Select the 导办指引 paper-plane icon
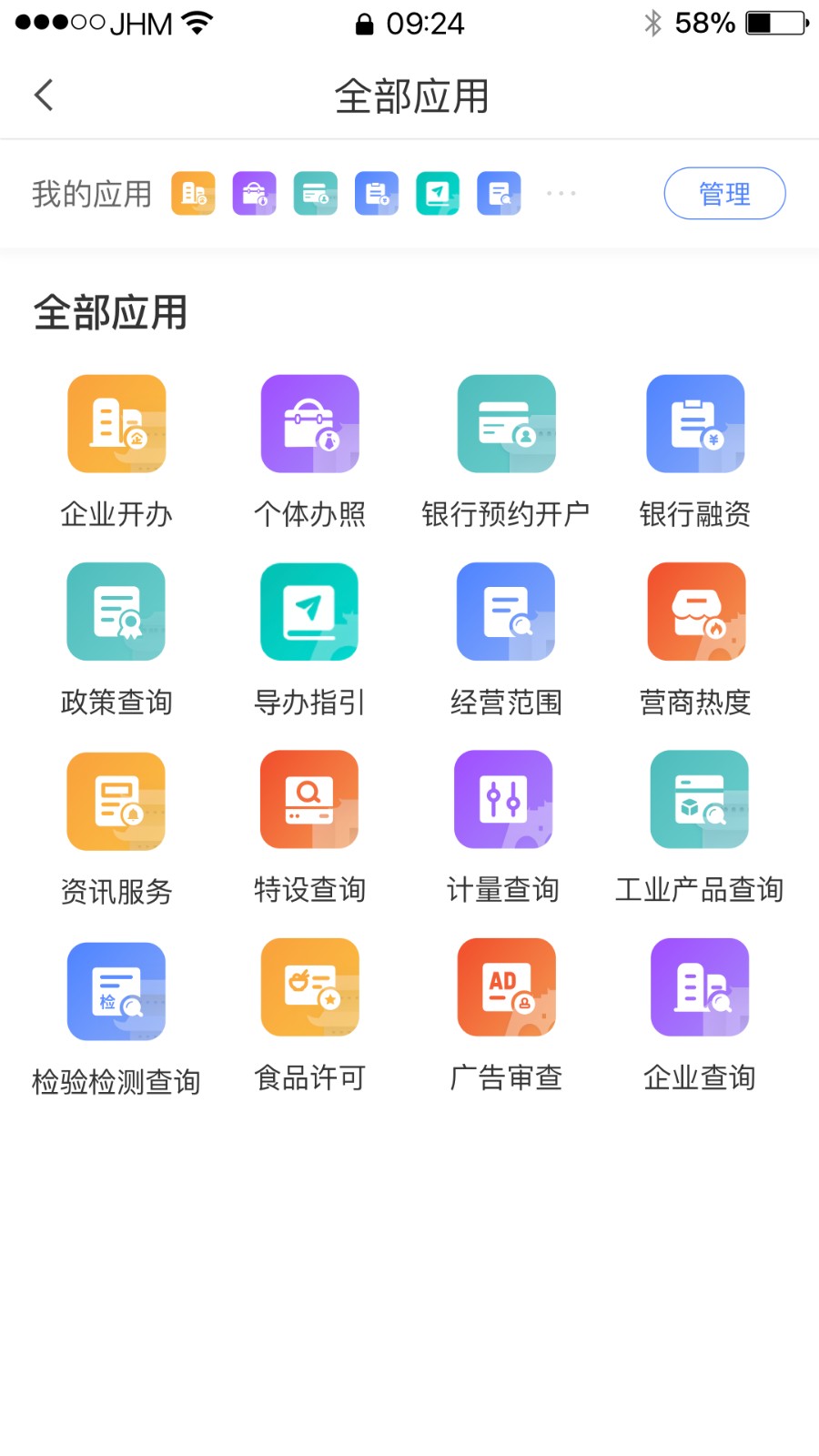 309,612
